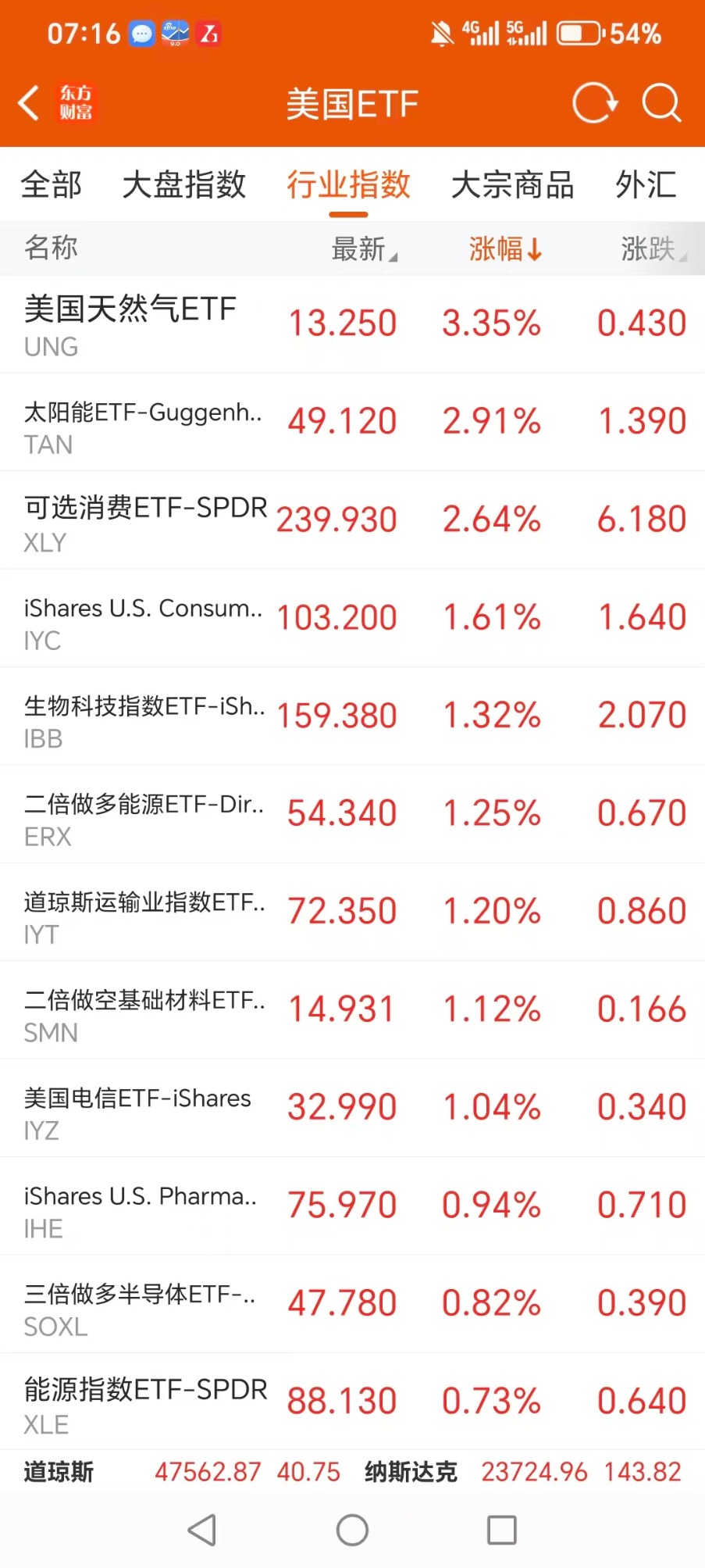Open the 美国天然气ETF UNG row

pos(351,324)
